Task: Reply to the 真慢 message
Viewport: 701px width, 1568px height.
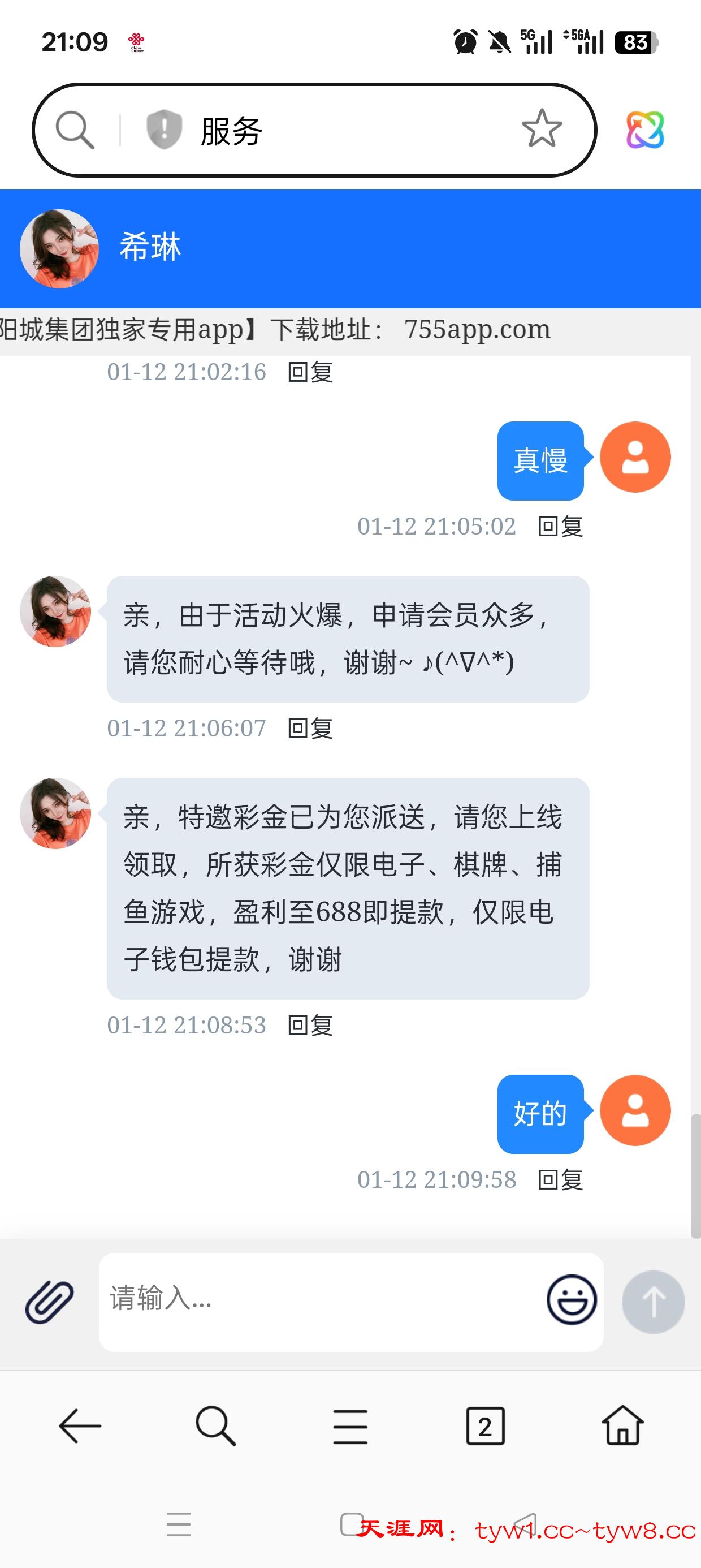Action: pyautogui.click(x=560, y=527)
